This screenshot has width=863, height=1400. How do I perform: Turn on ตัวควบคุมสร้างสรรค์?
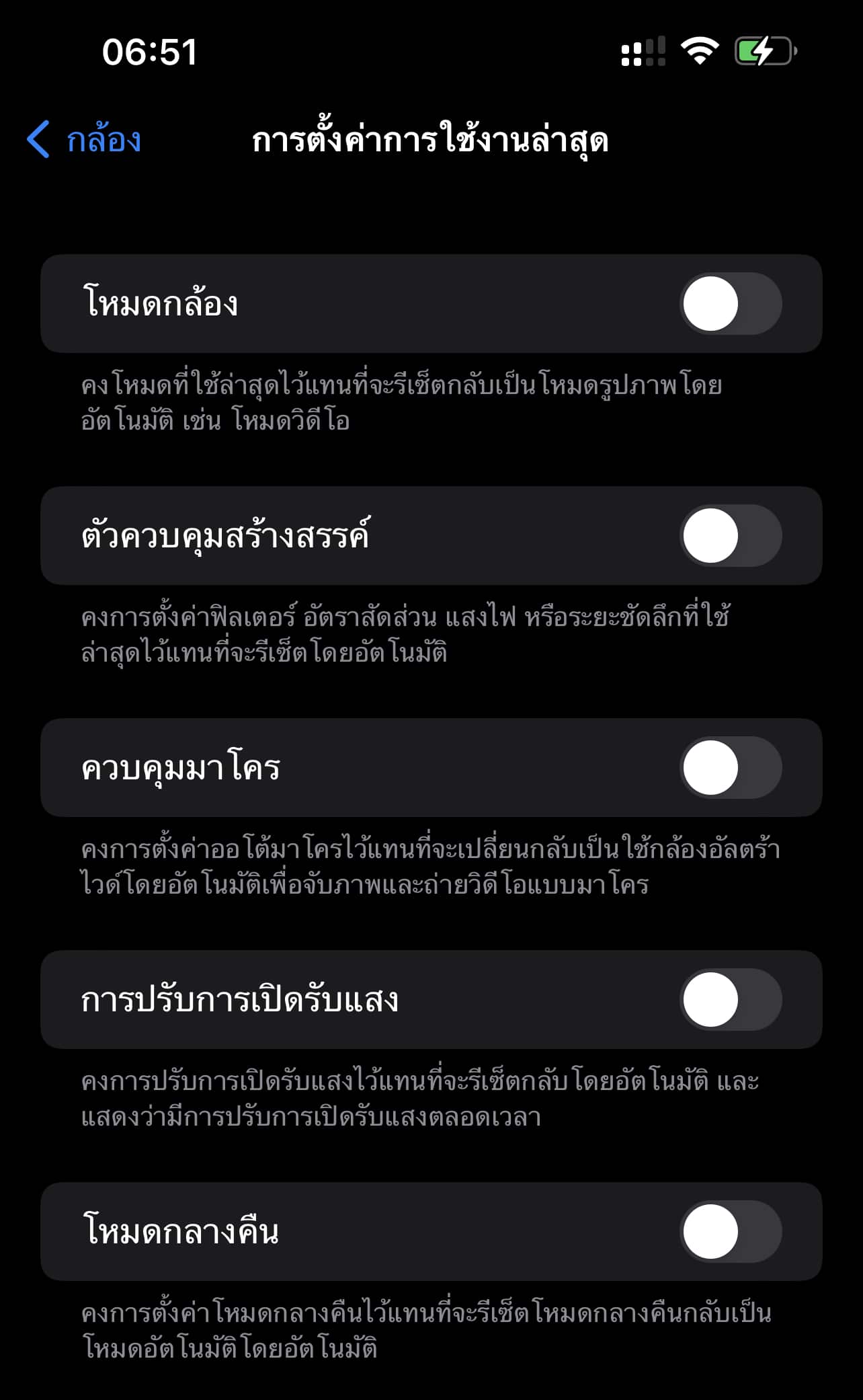[x=731, y=536]
